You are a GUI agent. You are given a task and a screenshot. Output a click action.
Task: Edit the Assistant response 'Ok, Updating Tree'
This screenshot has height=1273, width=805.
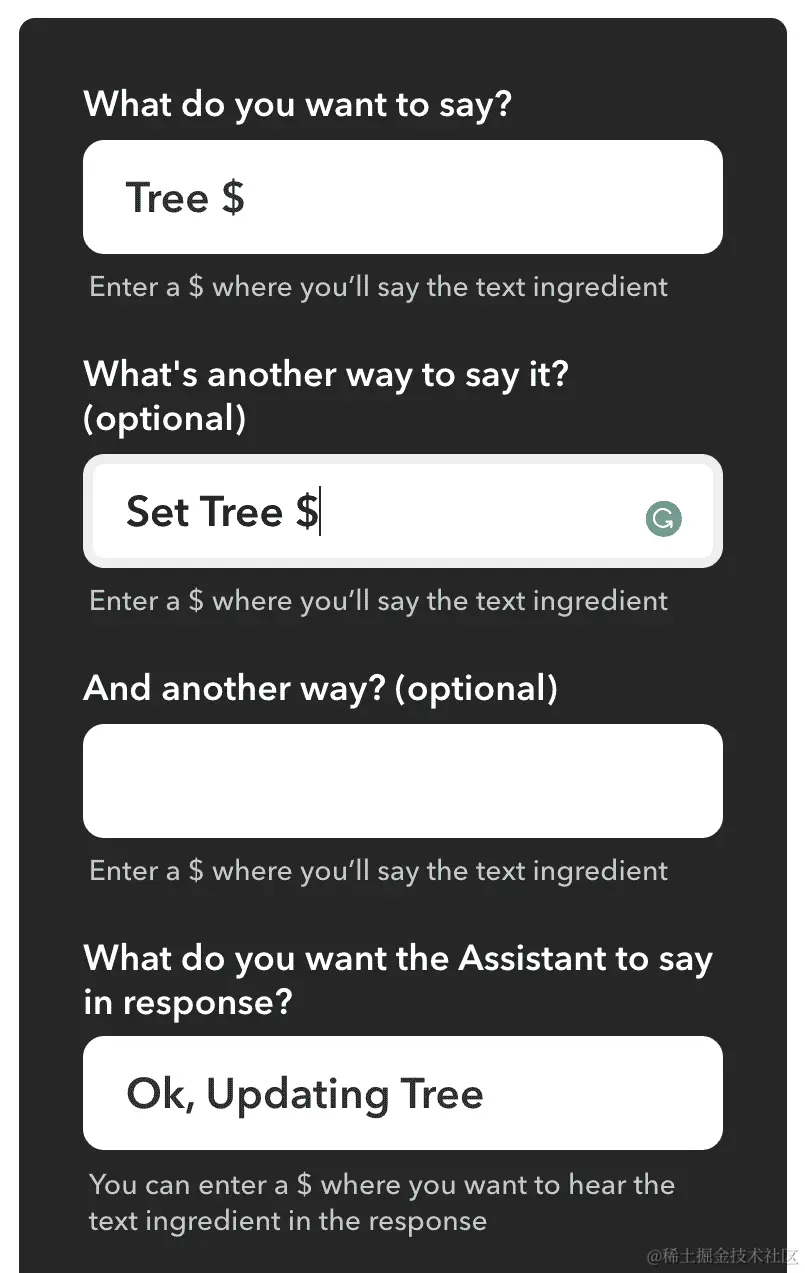pyautogui.click(x=402, y=1093)
